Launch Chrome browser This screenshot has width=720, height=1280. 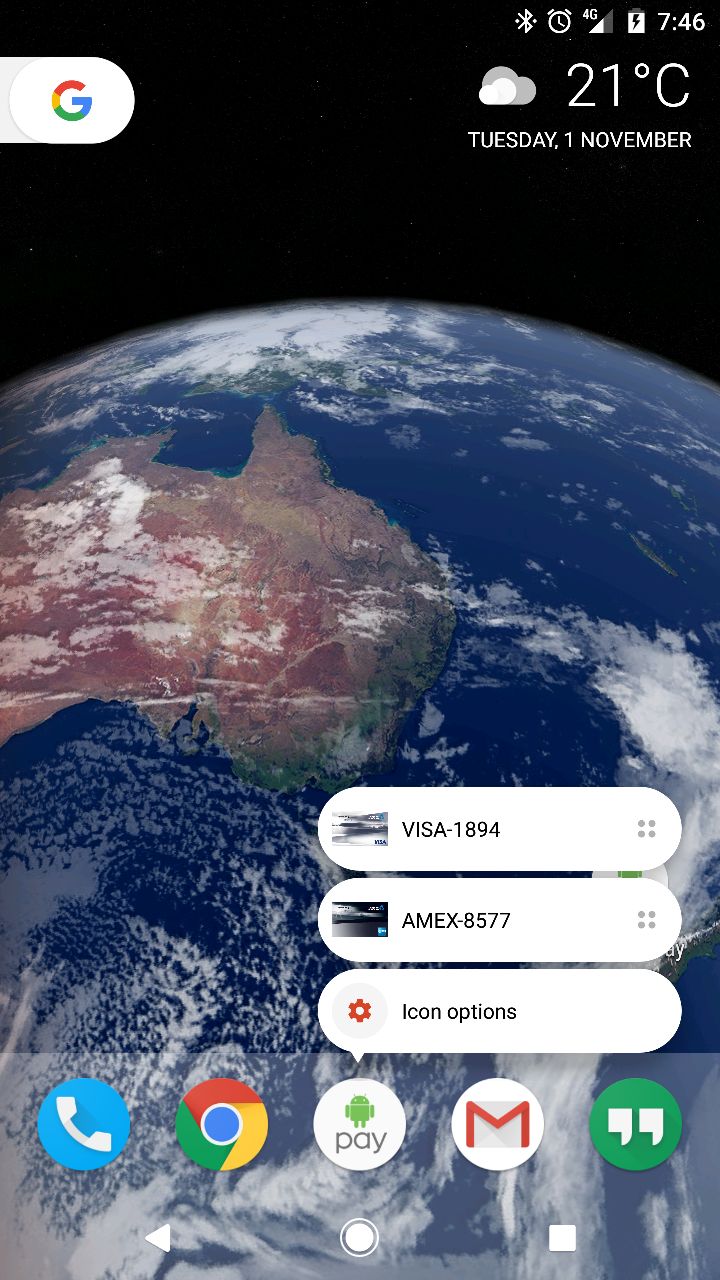click(x=221, y=1124)
